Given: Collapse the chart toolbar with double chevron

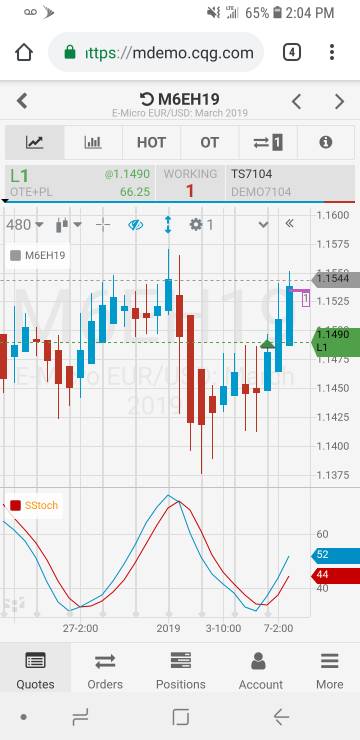Looking at the screenshot, I should point(290,224).
